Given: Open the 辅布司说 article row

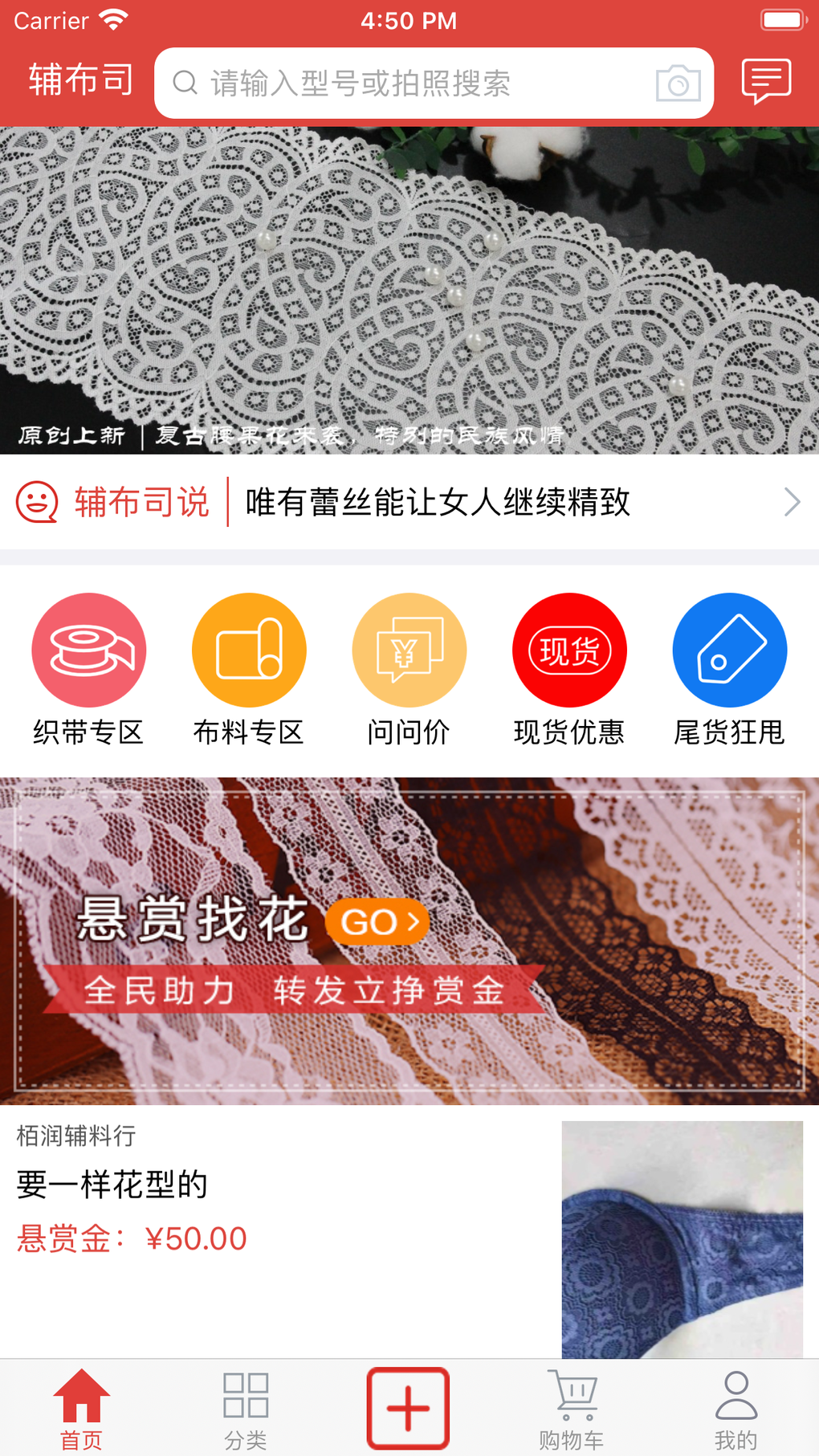Looking at the screenshot, I should 409,502.
